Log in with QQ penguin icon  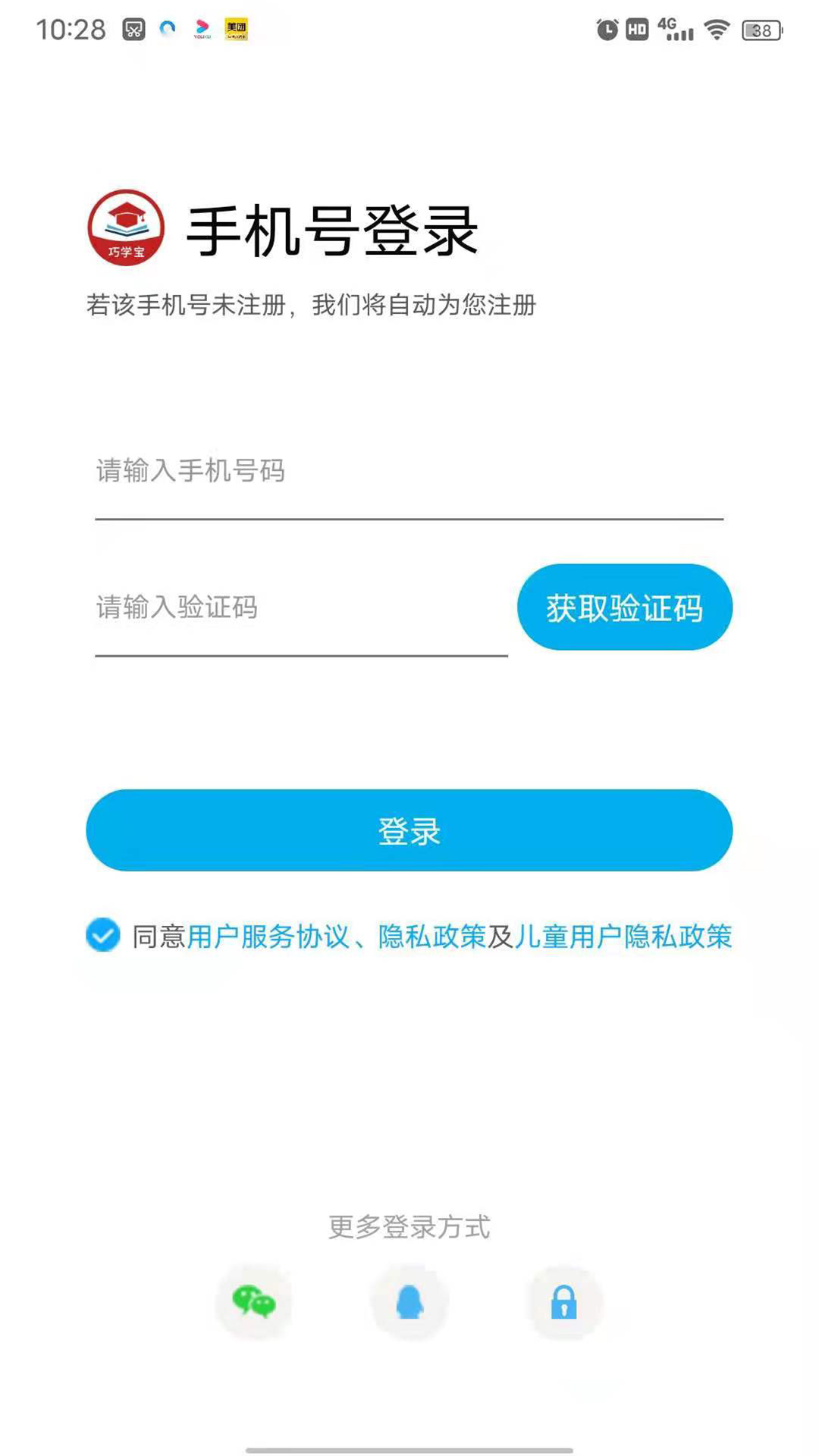[409, 1302]
